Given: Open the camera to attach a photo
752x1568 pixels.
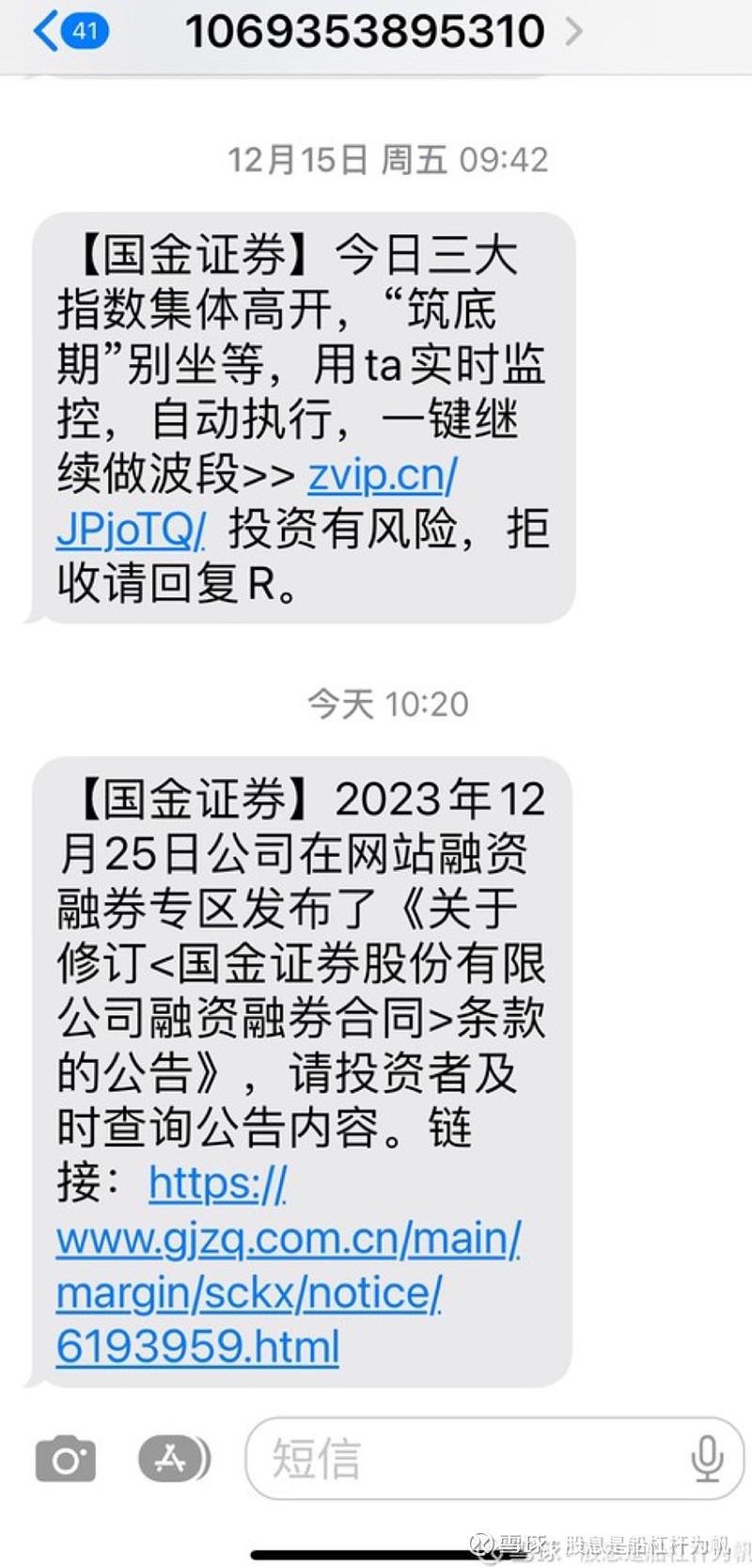Looking at the screenshot, I should point(65,1459).
